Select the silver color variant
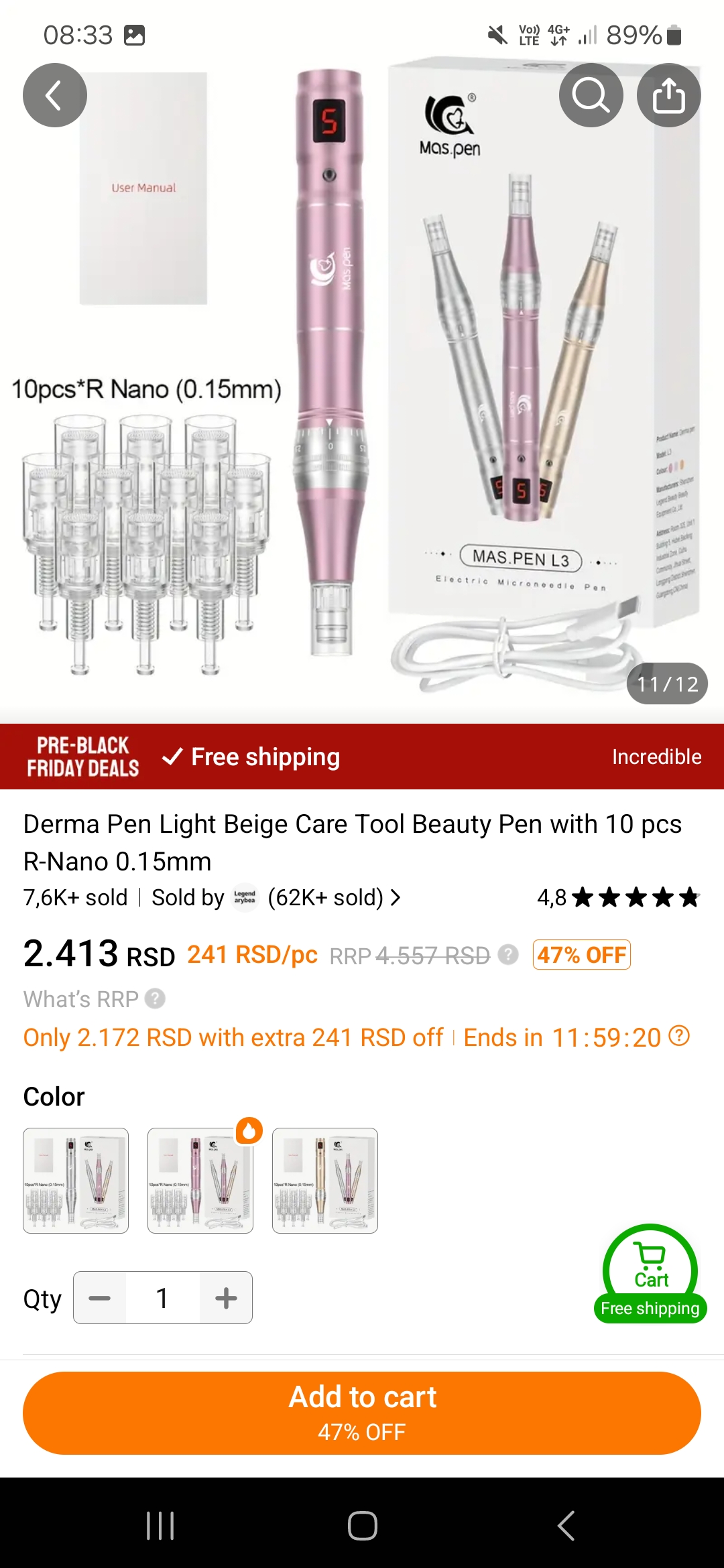Viewport: 724px width, 1568px height. 76,1180
